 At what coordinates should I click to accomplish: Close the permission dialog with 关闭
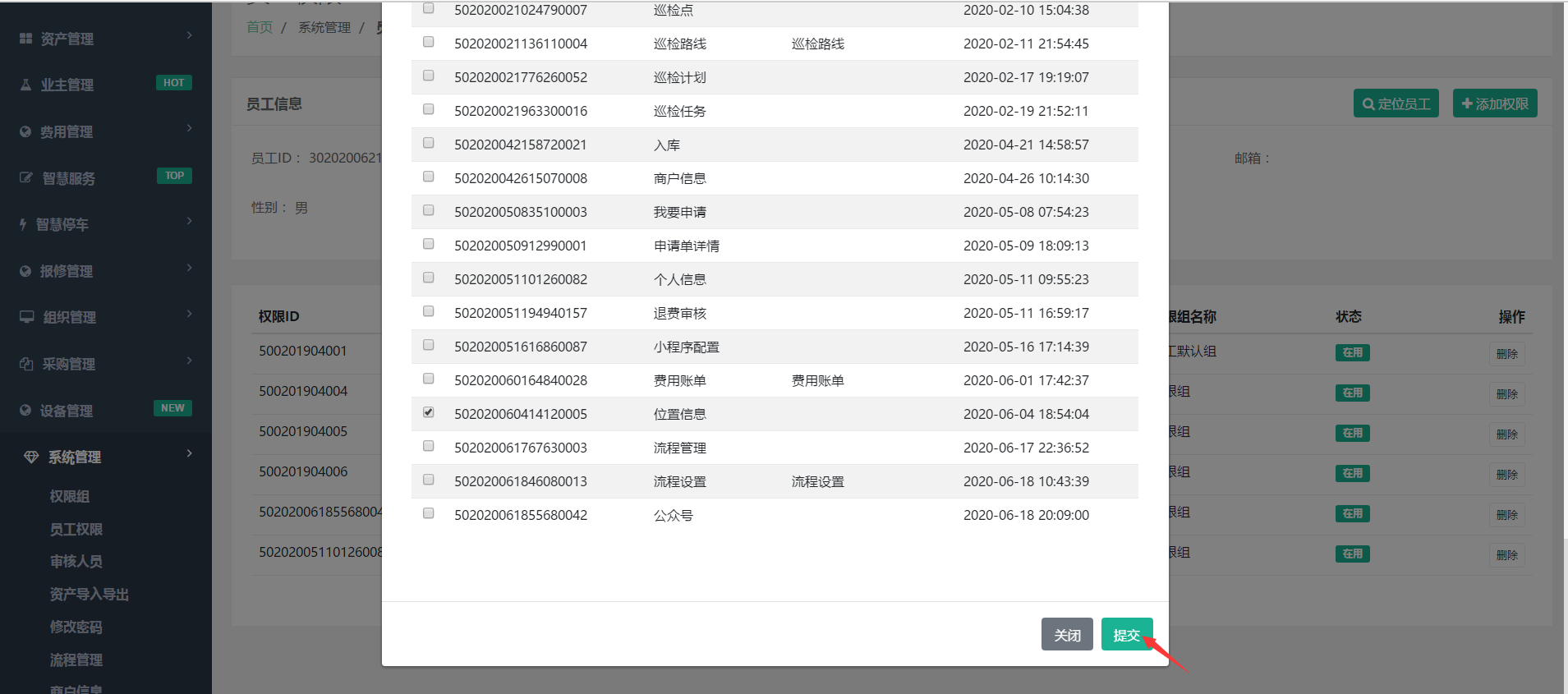click(1067, 634)
